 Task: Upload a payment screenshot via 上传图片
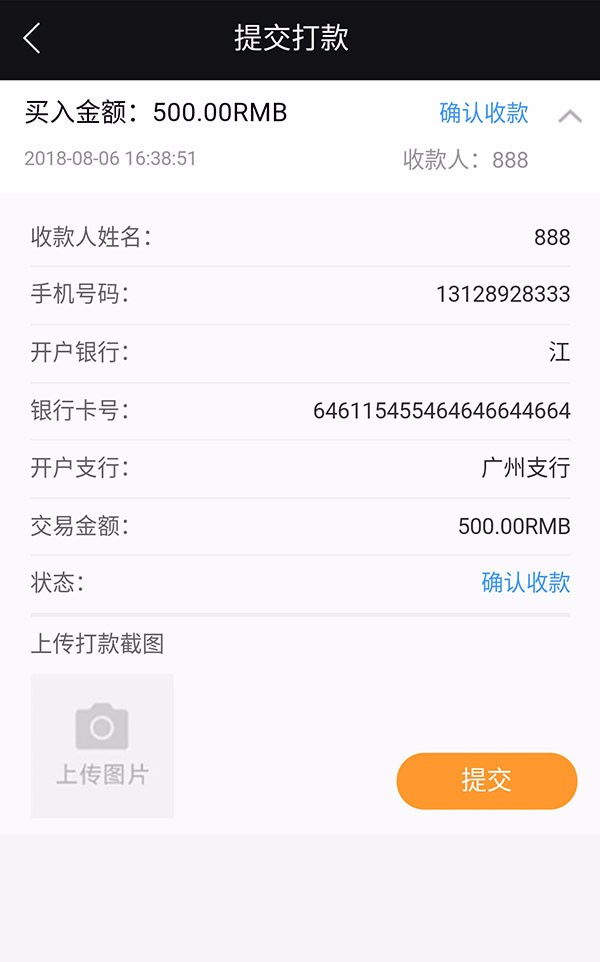coord(102,745)
